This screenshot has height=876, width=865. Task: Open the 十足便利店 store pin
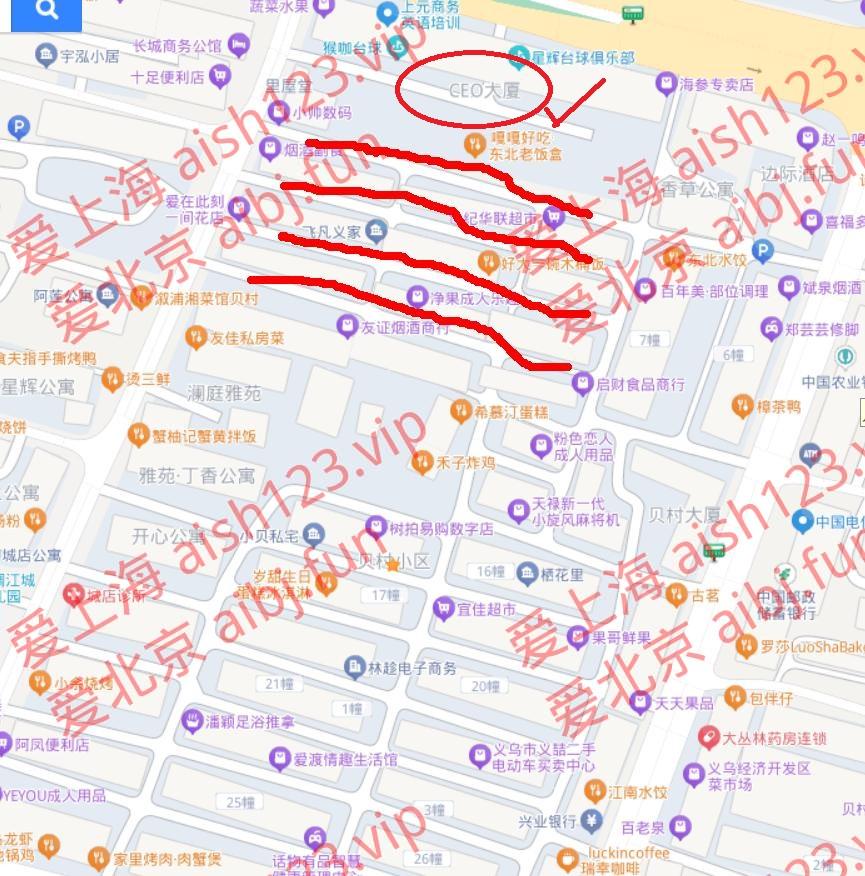pyautogui.click(x=220, y=76)
